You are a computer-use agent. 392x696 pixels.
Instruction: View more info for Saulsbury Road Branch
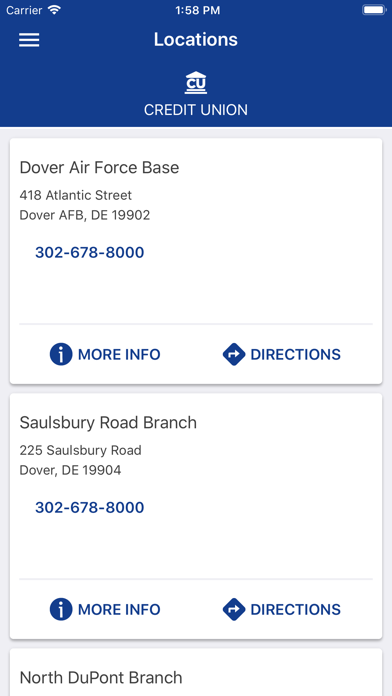pyautogui.click(x=105, y=609)
